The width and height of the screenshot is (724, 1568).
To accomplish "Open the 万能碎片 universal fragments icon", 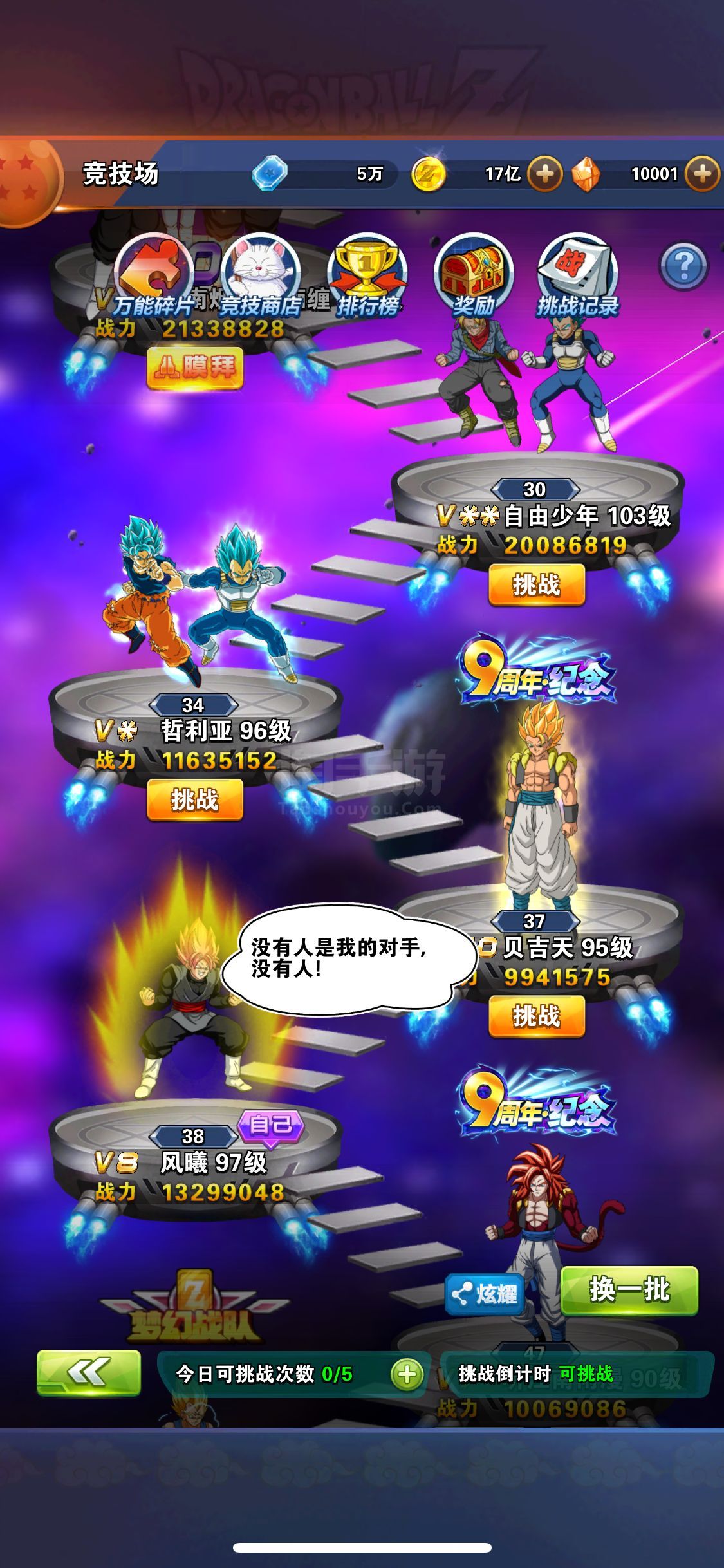I will coord(154,275).
